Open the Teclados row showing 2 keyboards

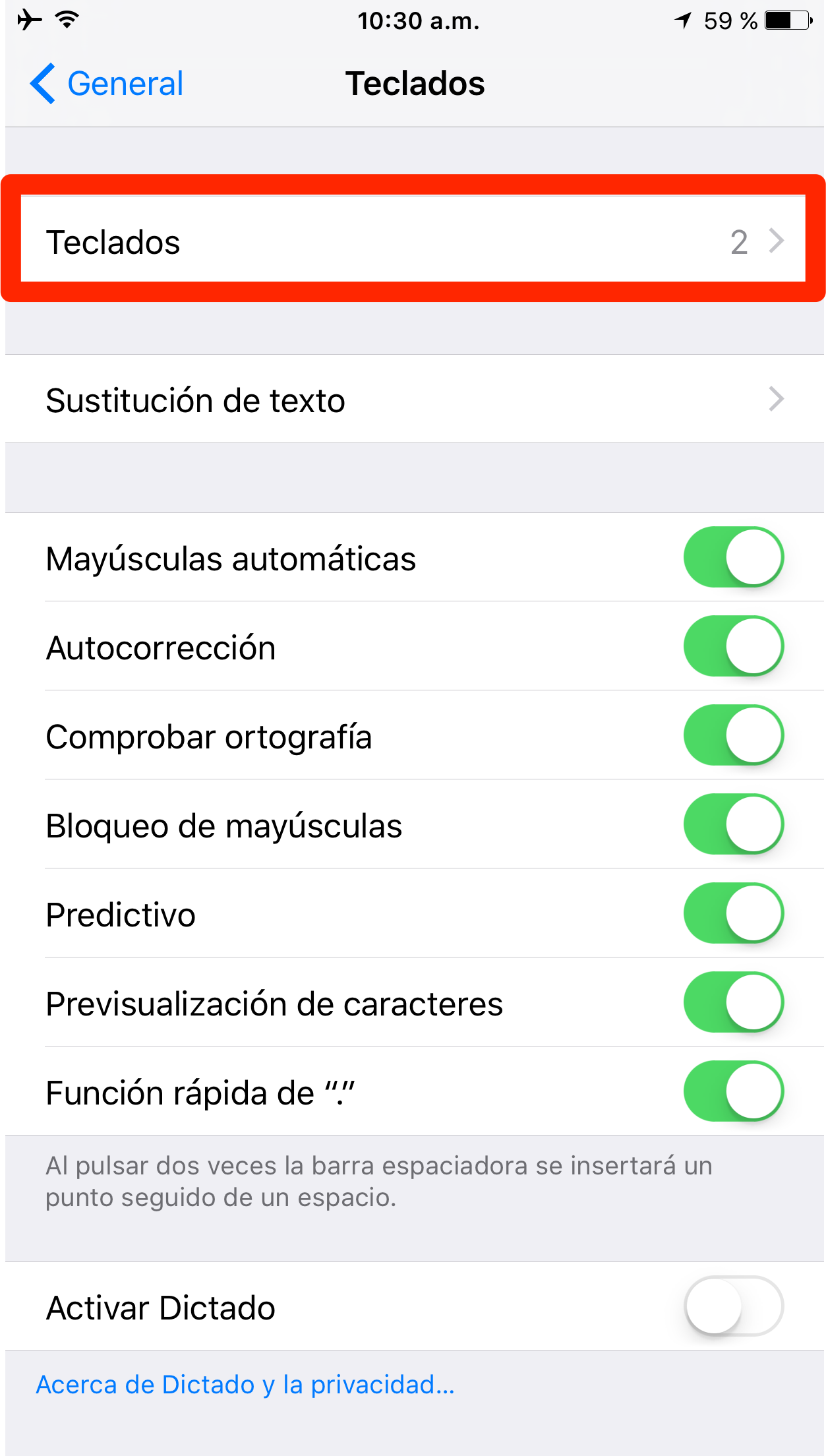(413, 241)
